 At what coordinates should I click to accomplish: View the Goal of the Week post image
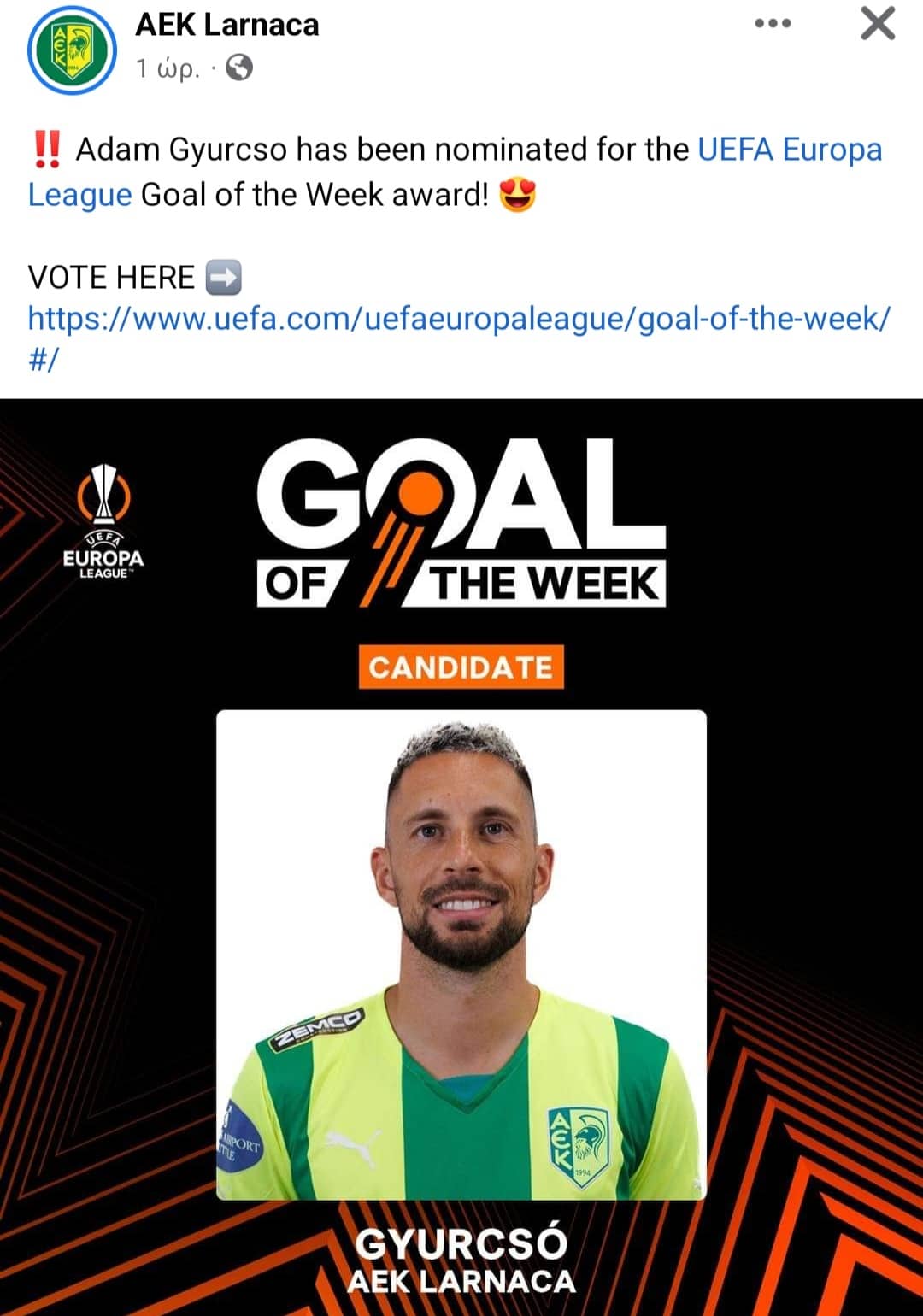coord(461,855)
